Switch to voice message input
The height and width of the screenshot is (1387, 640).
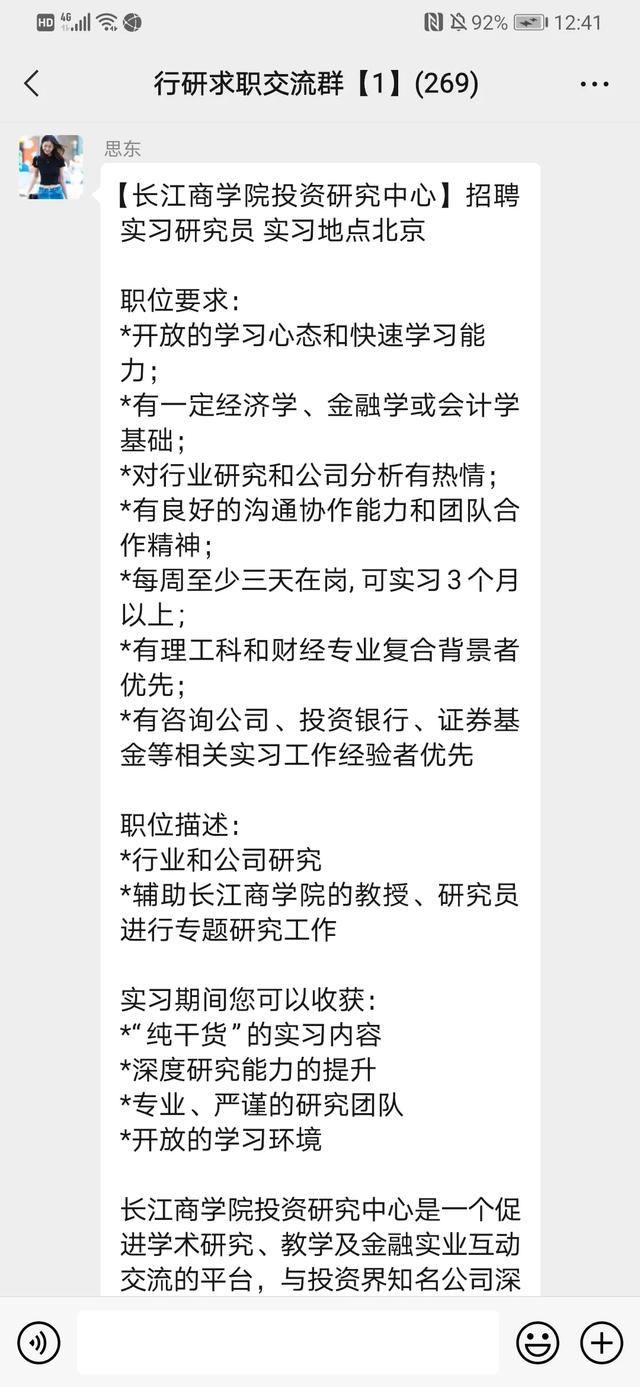pyautogui.click(x=39, y=1342)
